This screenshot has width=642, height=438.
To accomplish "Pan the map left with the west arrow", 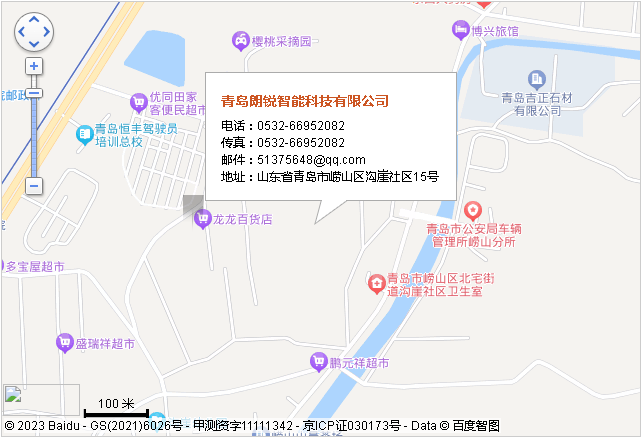I will [22, 33].
